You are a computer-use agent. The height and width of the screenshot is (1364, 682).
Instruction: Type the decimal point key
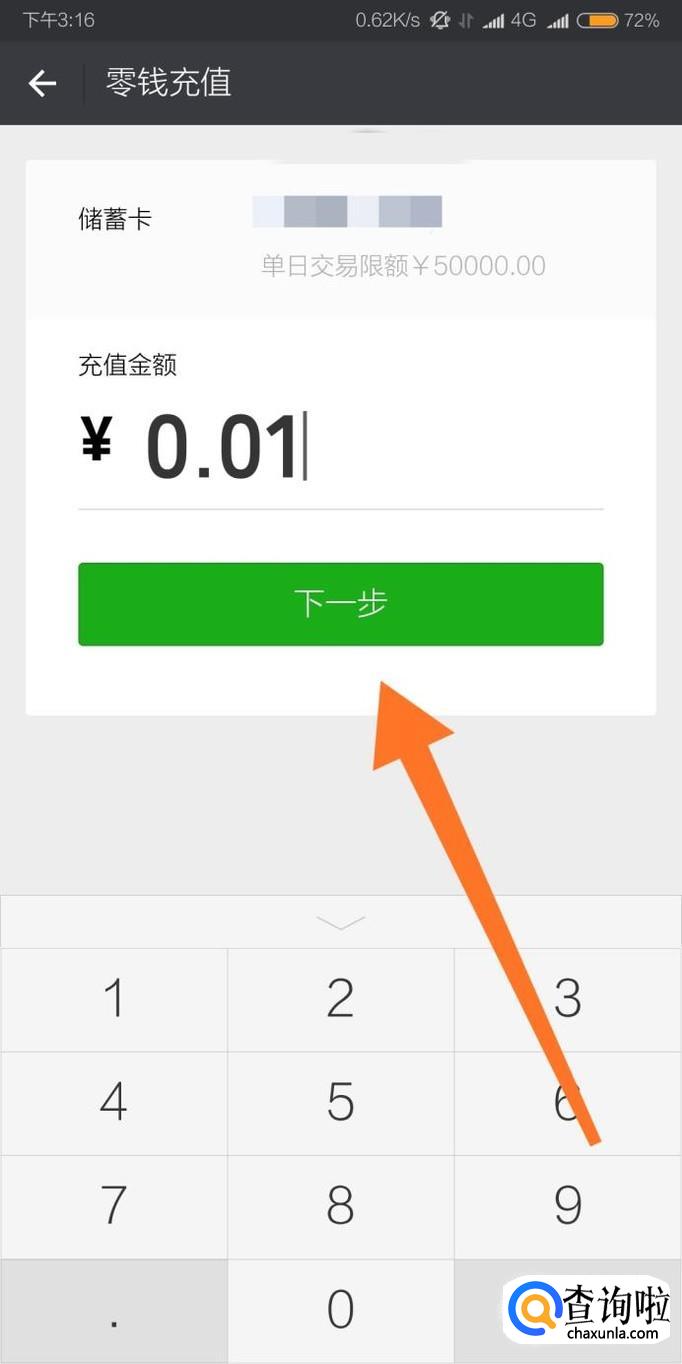[x=114, y=1310]
